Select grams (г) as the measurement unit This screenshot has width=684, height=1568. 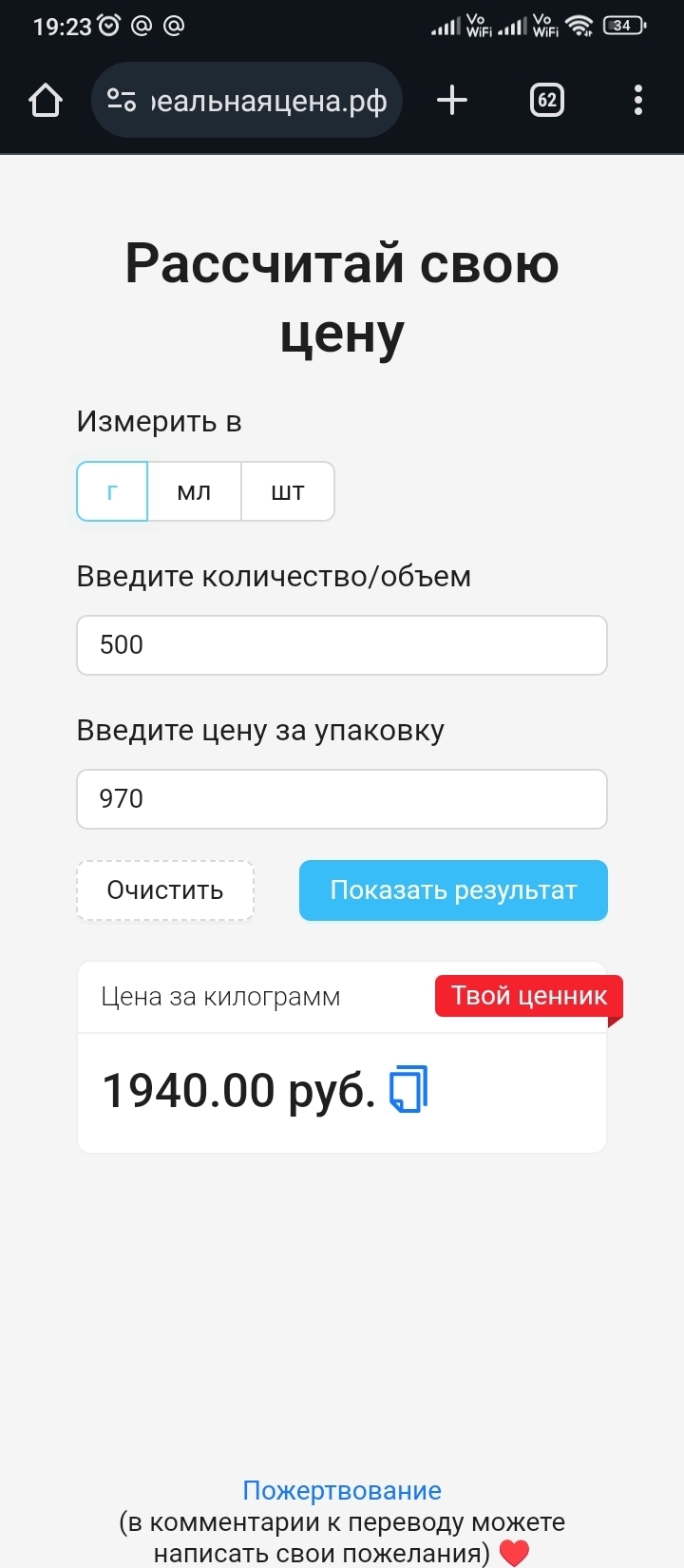[112, 491]
